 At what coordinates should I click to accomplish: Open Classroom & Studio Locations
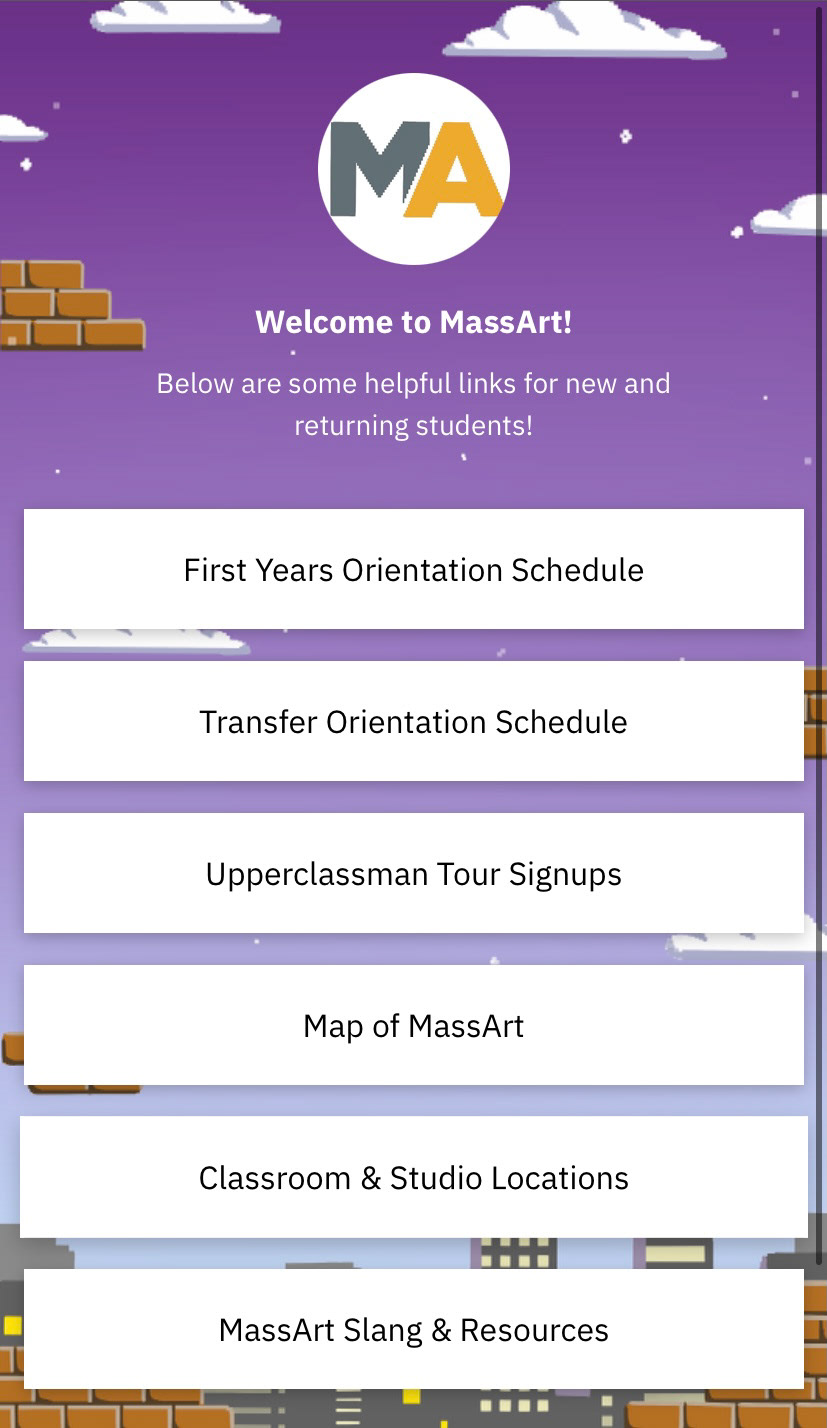(x=413, y=1177)
